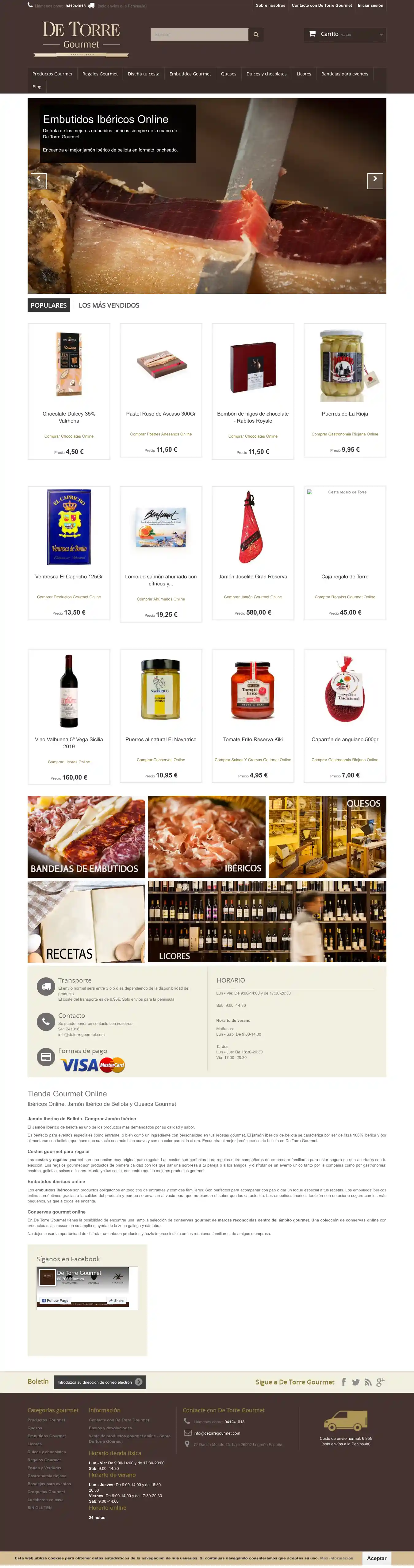The image size is (414, 1568).
Task: Tap the newsletter email input field
Action: (95, 1382)
